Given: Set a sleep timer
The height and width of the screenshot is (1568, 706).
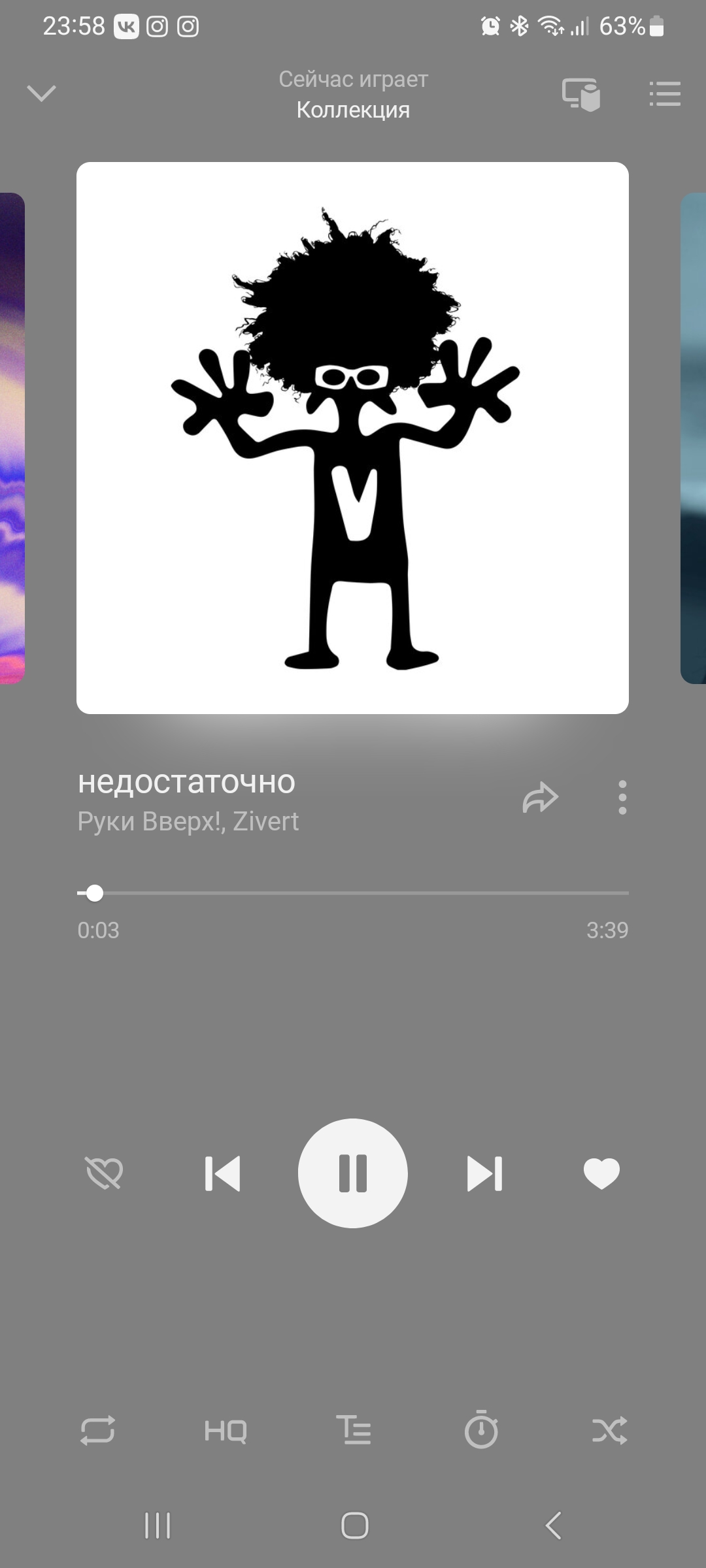Looking at the screenshot, I should click(x=481, y=1431).
